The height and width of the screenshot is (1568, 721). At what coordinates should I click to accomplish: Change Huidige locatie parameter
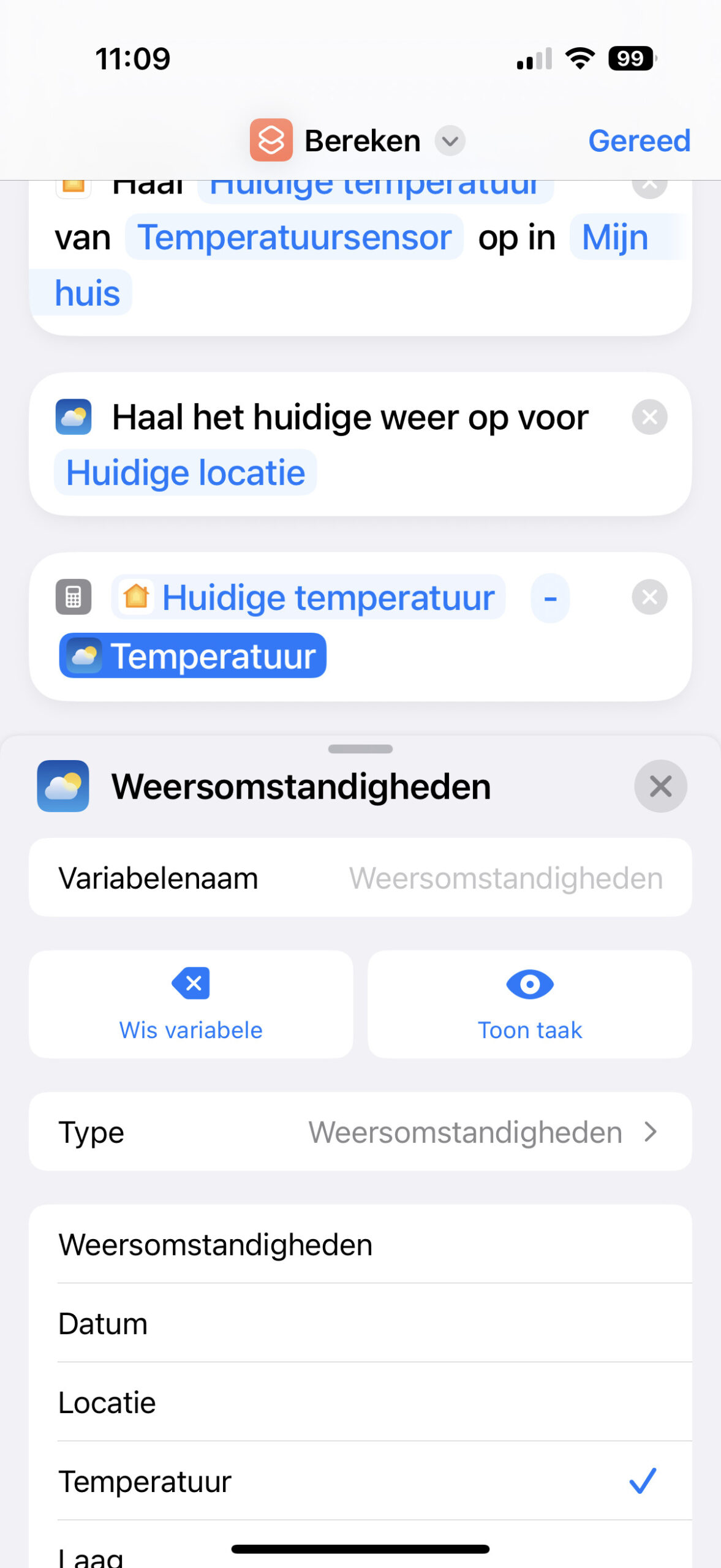tap(185, 473)
